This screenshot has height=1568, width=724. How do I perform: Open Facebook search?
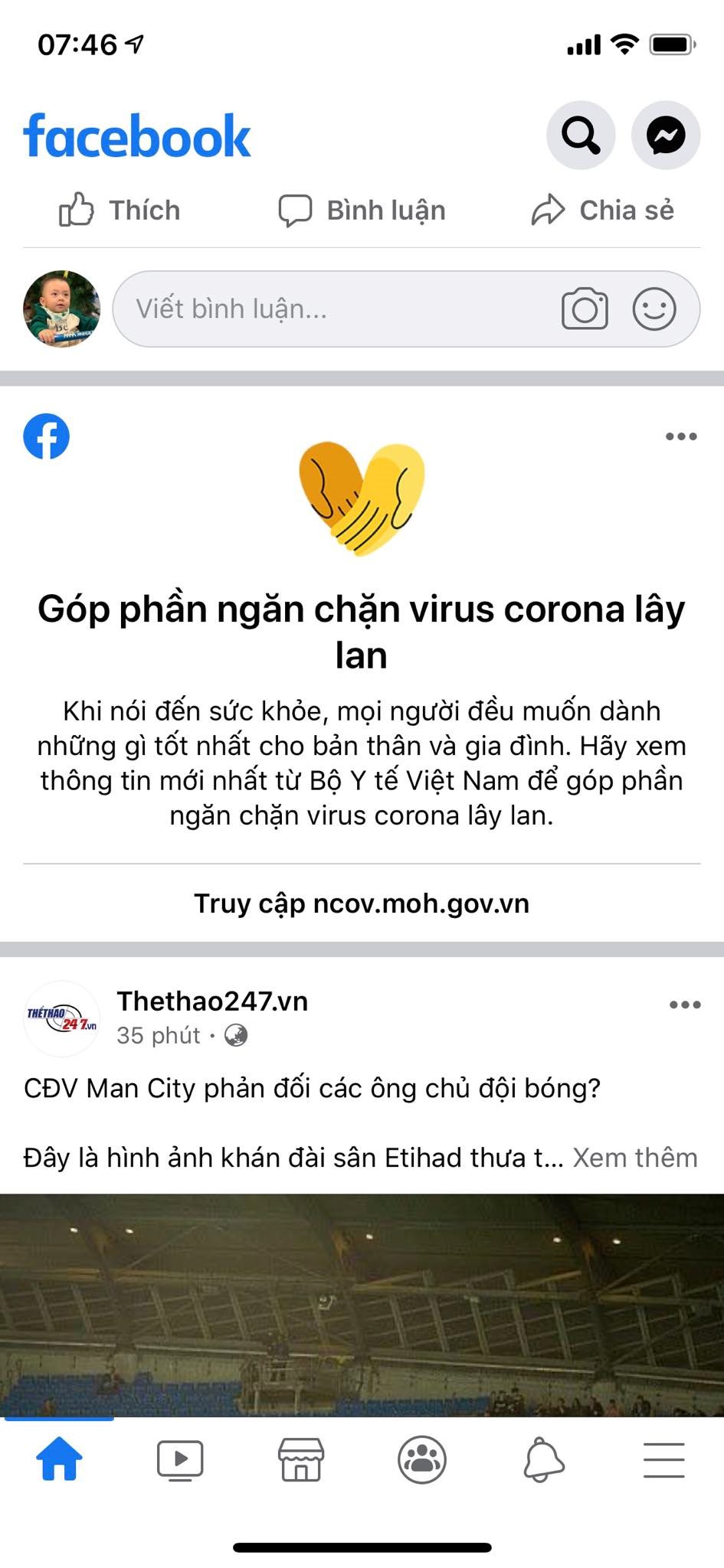[580, 136]
